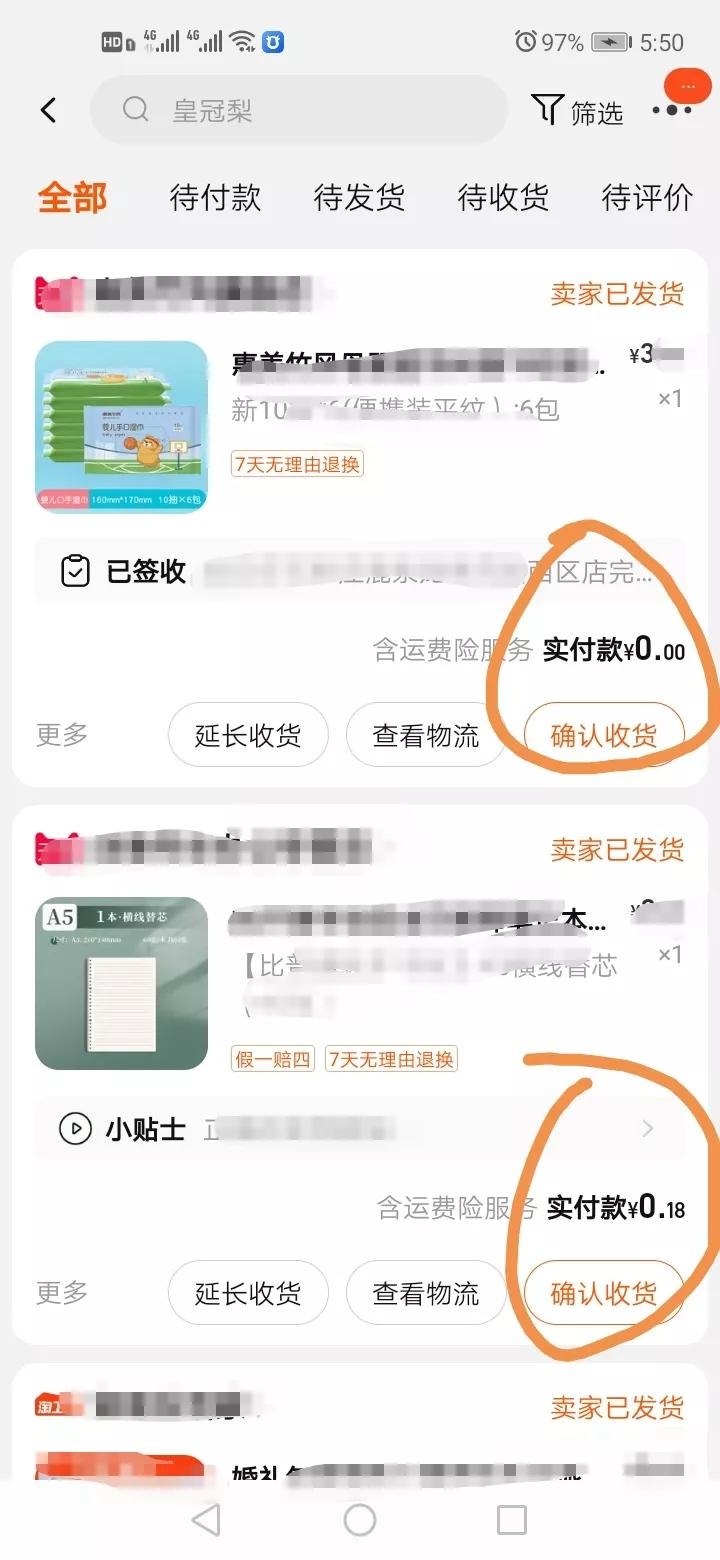
Task: Open the 小贴士 tips row
Action: 360,1129
